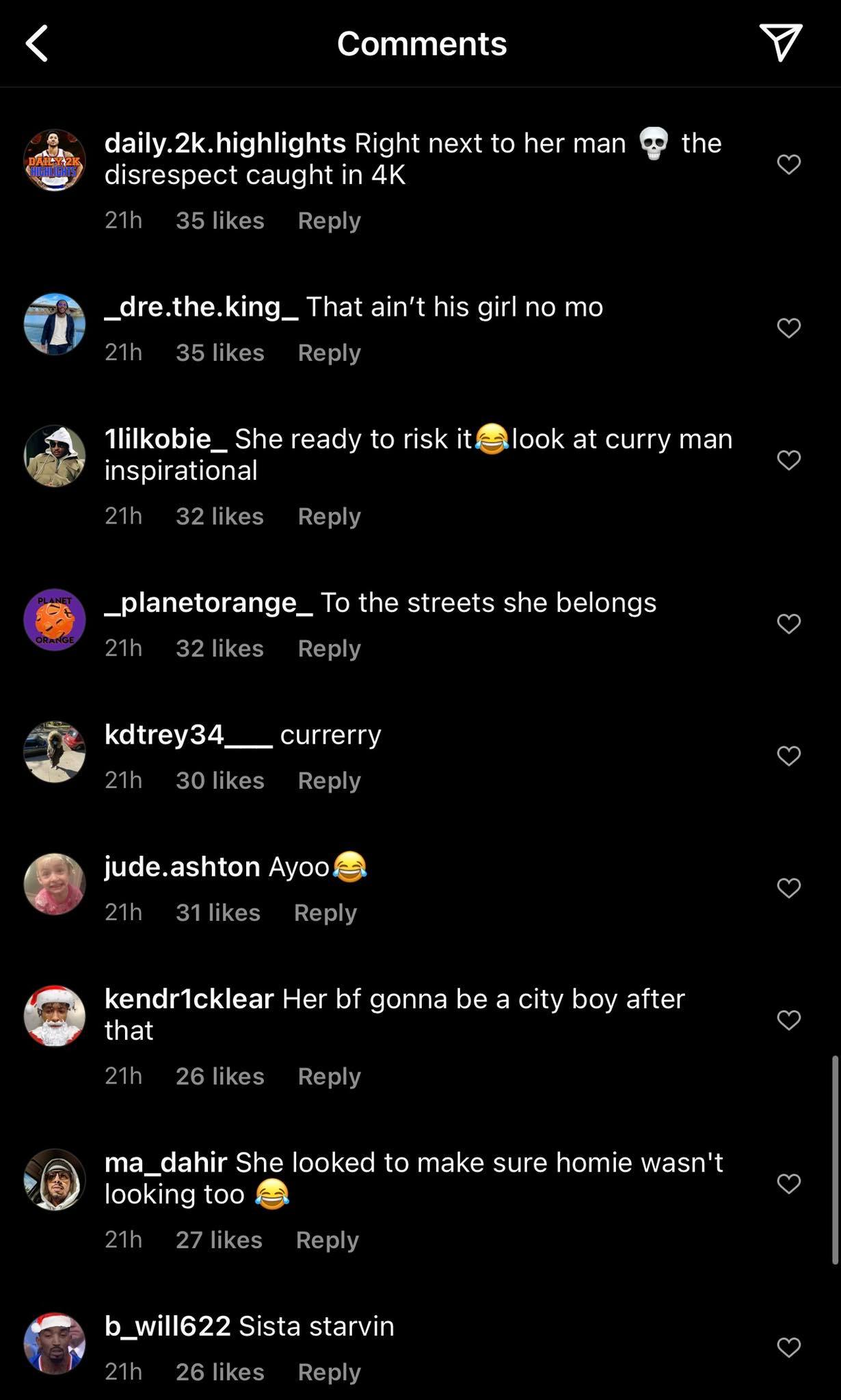This screenshot has width=841, height=1400.
Task: Reply to jude.ashton's Ayoo comment
Action: 325,913
